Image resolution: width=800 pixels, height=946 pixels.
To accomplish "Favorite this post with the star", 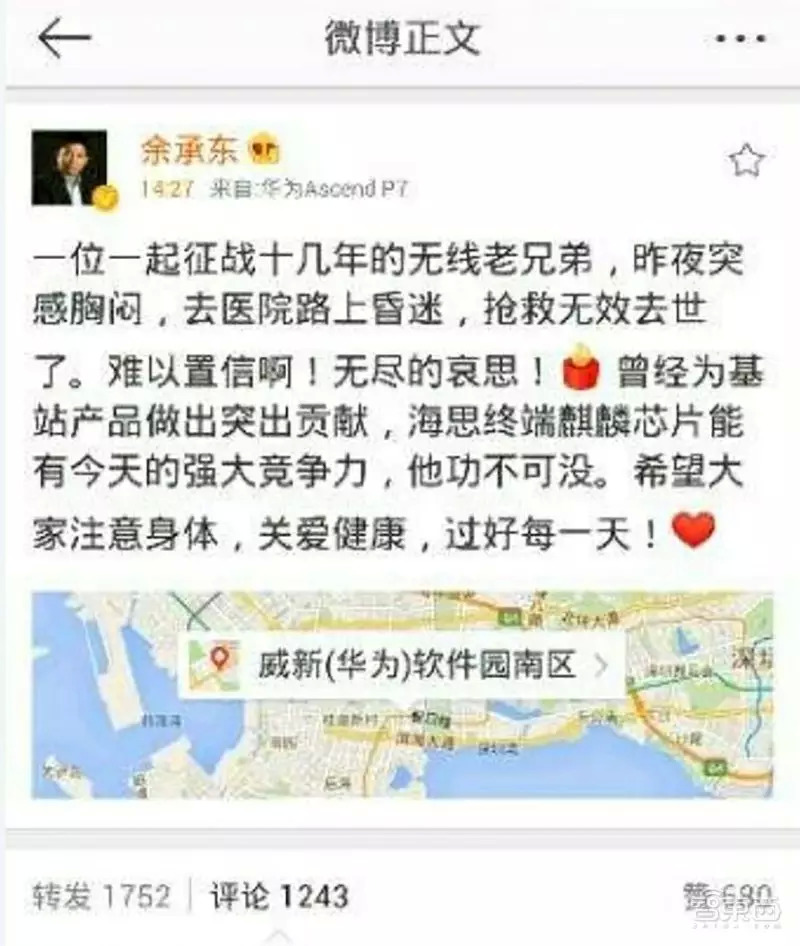I will pos(746,160).
